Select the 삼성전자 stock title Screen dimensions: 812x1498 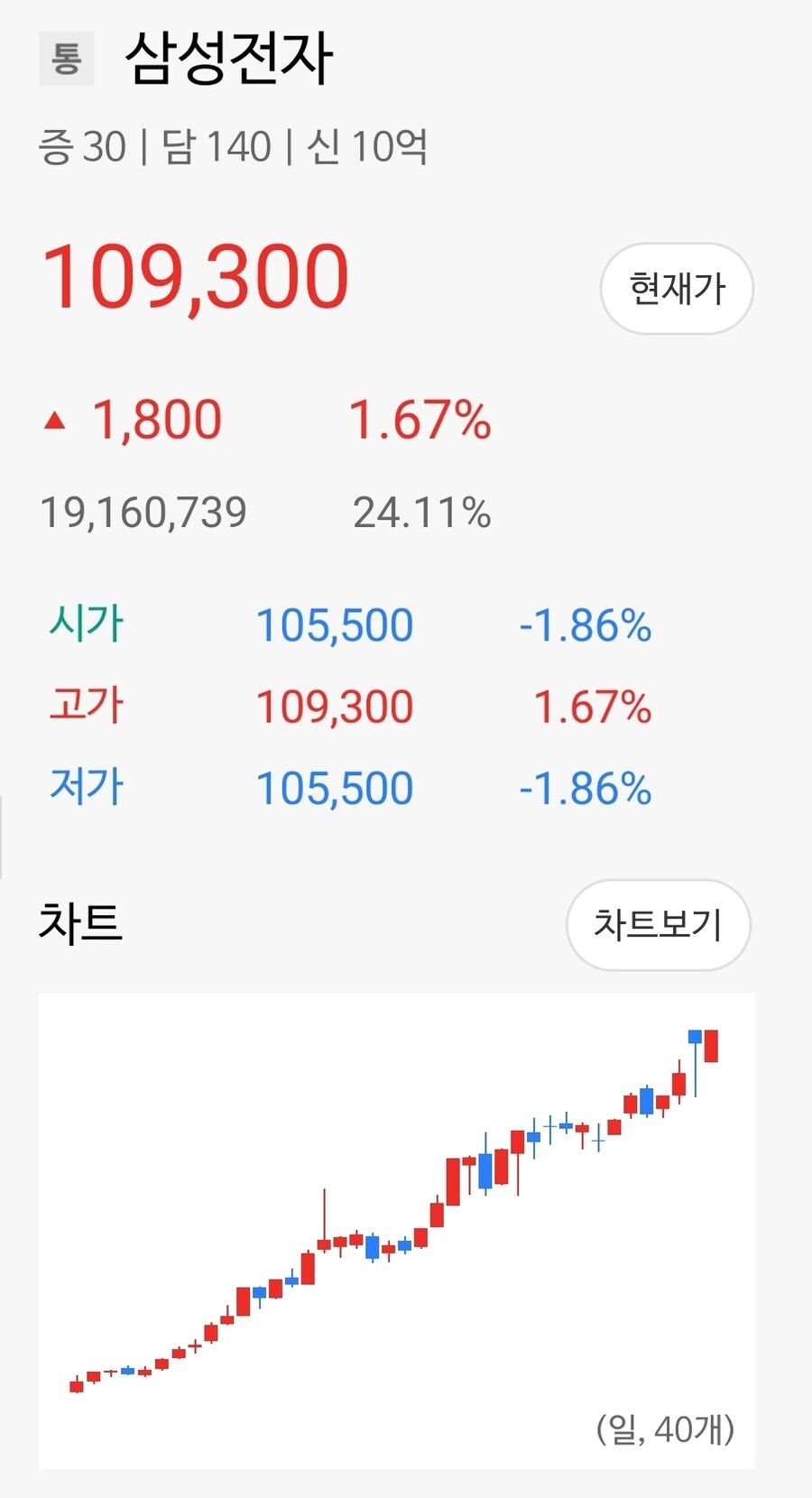point(231,56)
